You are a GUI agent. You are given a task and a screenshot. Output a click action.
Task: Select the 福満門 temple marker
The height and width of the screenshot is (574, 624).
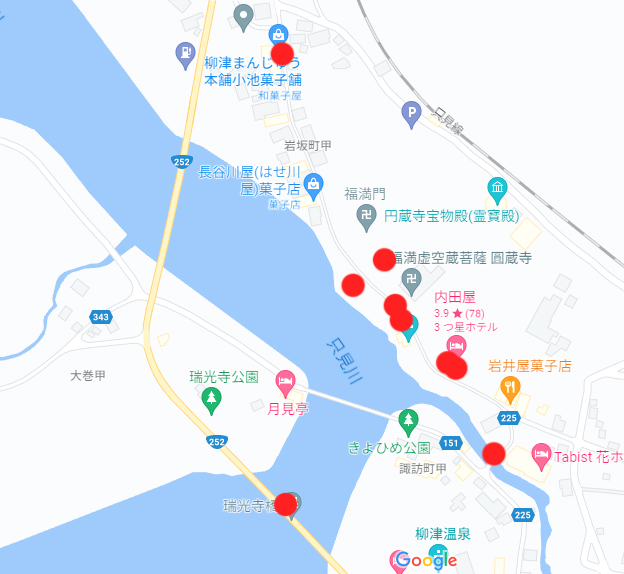[366, 215]
